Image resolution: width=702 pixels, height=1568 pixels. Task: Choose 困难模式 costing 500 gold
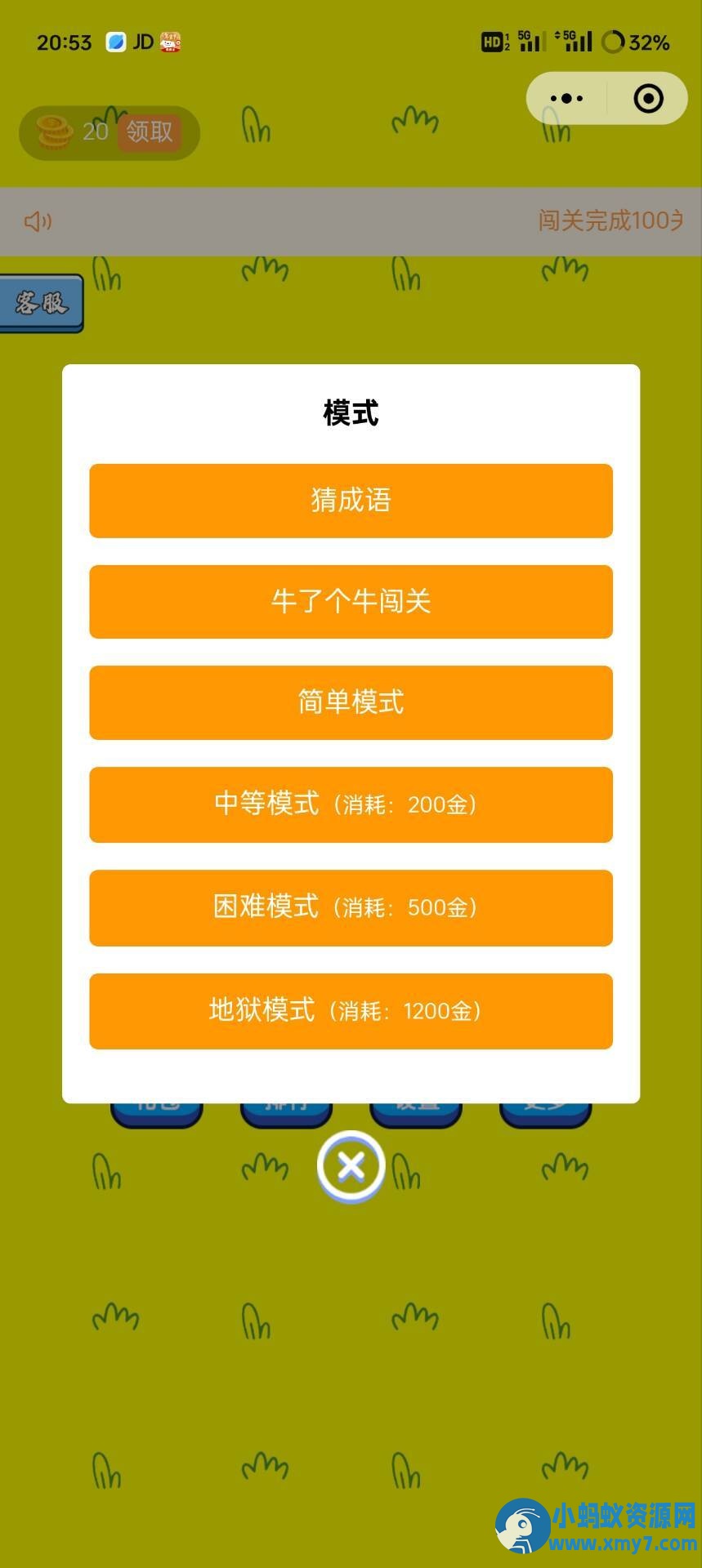coord(351,907)
